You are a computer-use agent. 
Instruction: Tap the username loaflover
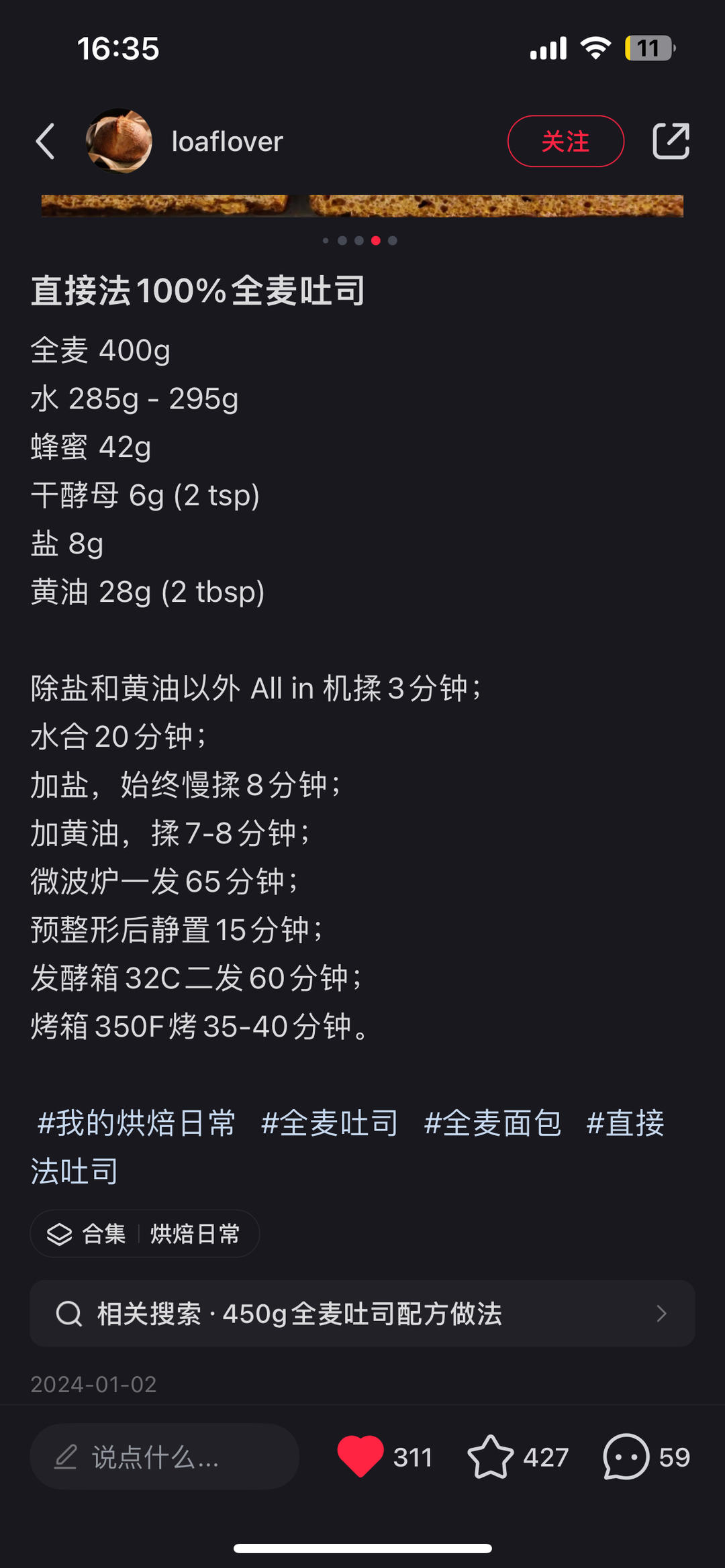pyautogui.click(x=226, y=142)
